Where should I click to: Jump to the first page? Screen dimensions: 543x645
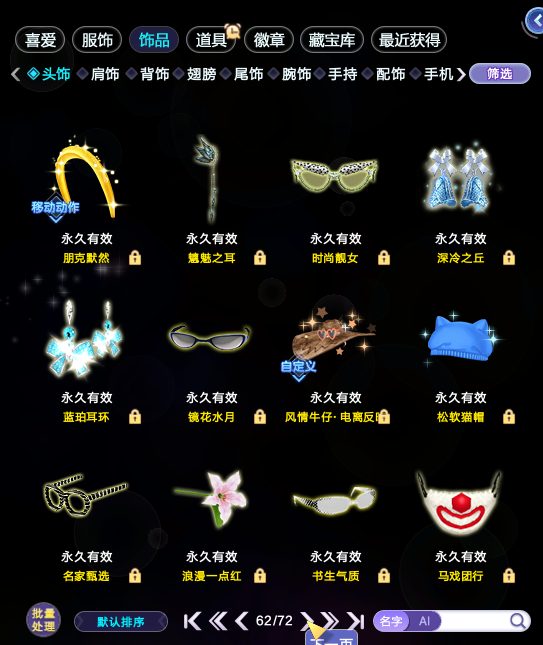[x=193, y=621]
